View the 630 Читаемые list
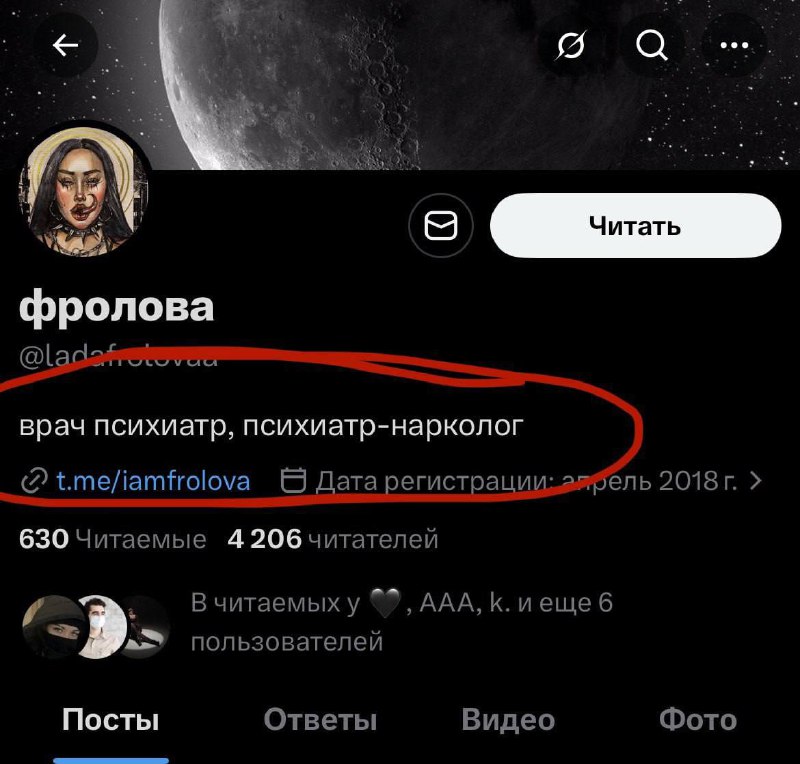 pos(112,540)
